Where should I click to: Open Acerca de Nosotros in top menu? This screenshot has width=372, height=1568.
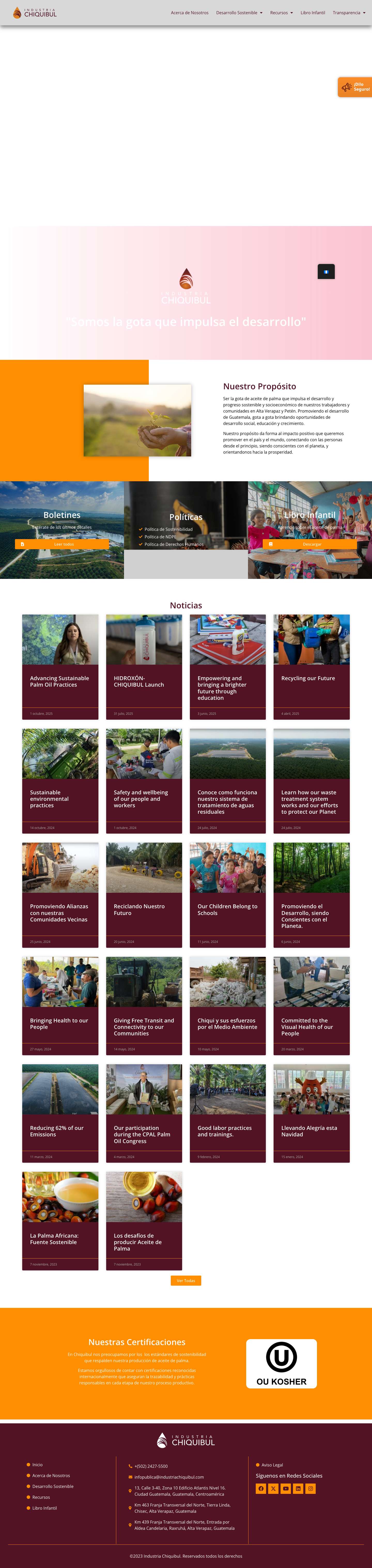[x=189, y=13]
